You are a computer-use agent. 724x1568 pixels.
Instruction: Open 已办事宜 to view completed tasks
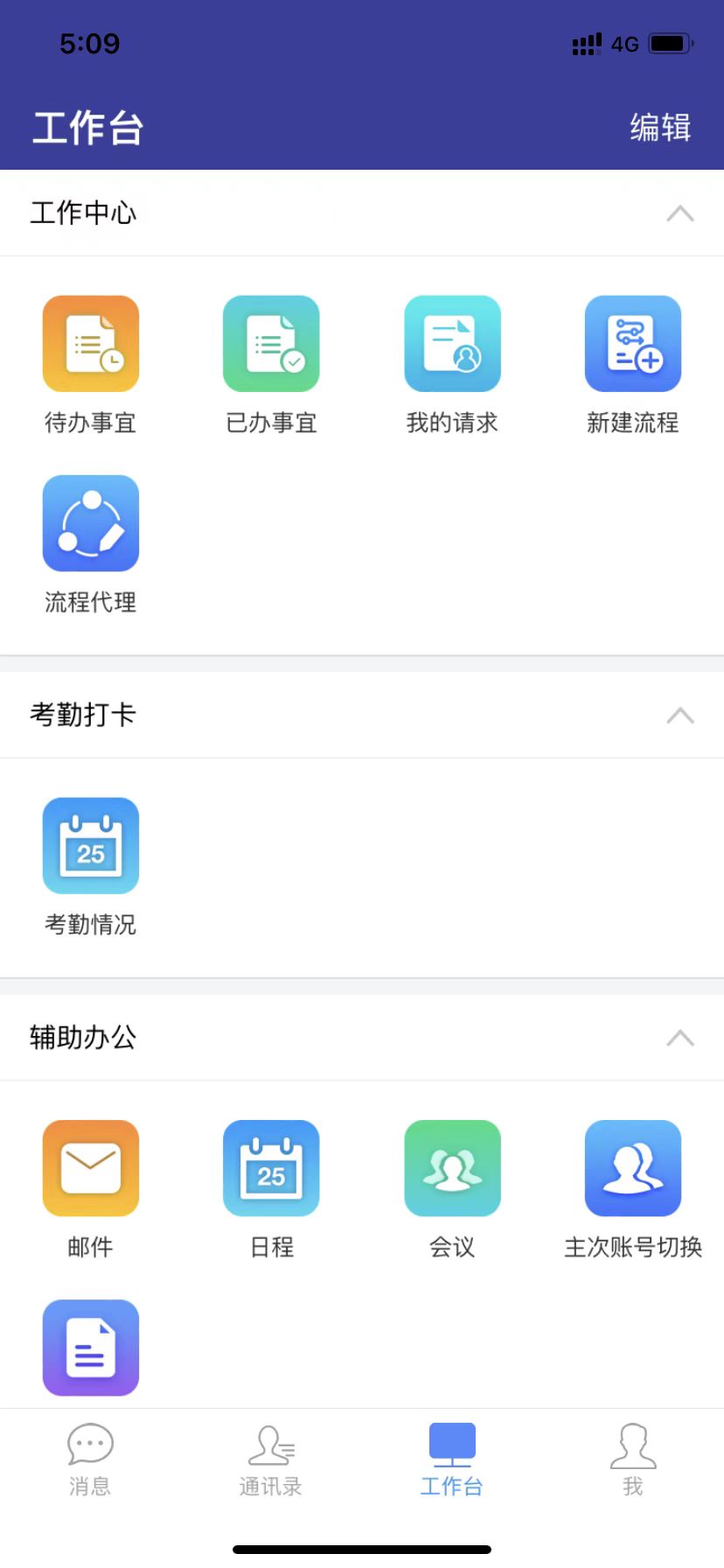pyautogui.click(x=271, y=344)
